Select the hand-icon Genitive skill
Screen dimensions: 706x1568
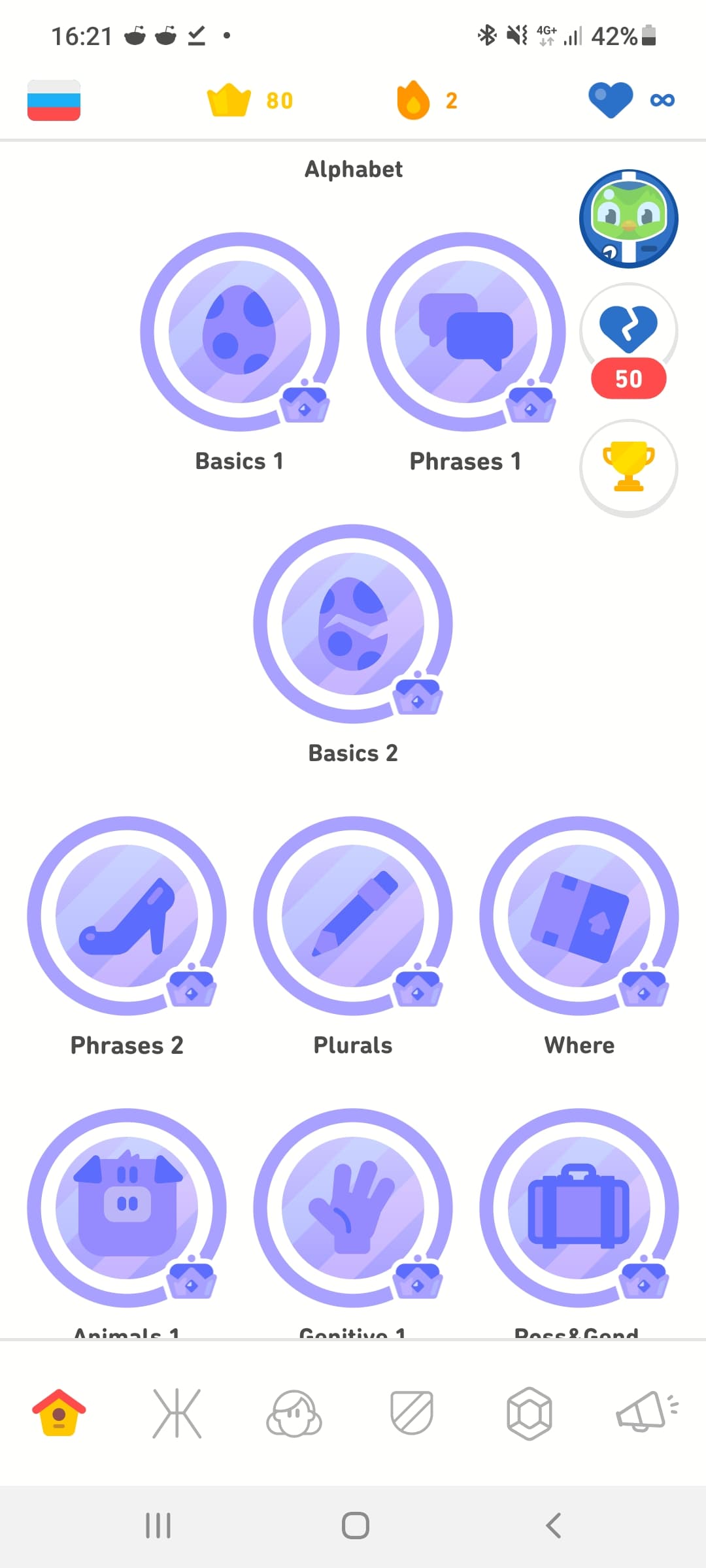click(x=353, y=1208)
